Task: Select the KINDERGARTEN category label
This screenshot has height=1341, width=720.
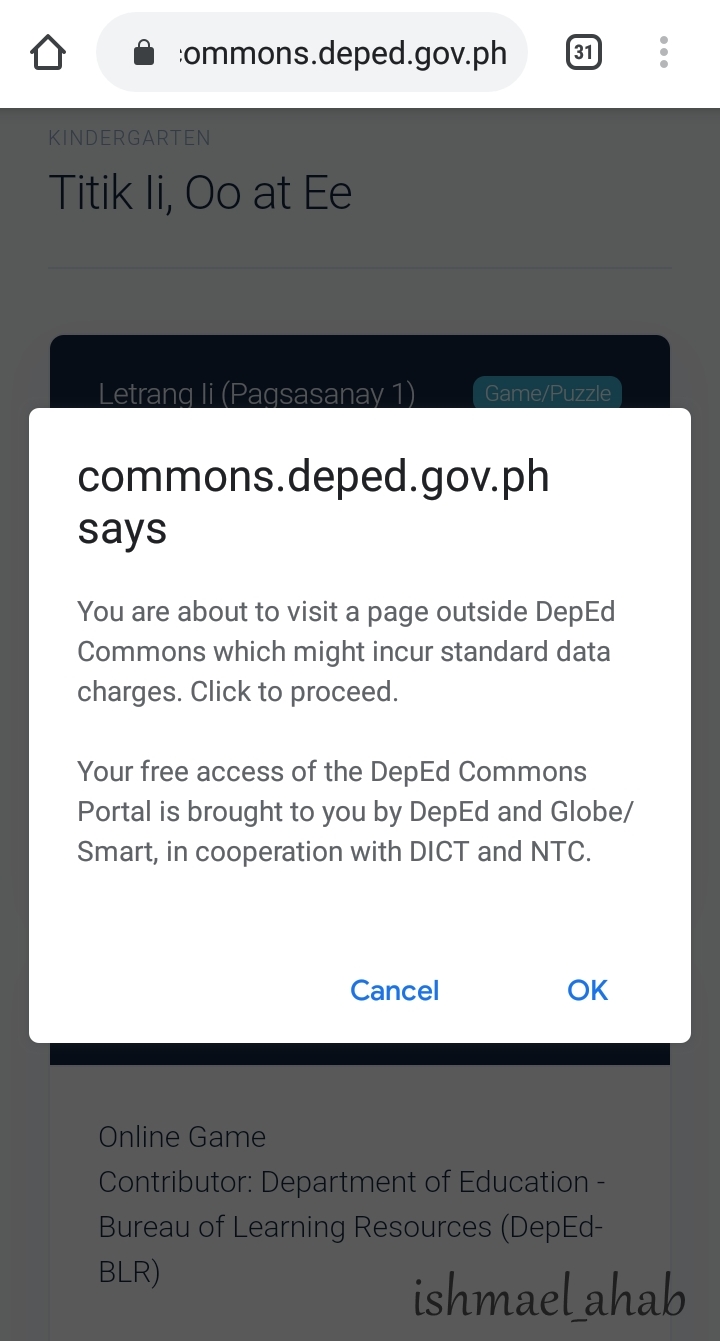Action: click(x=129, y=138)
